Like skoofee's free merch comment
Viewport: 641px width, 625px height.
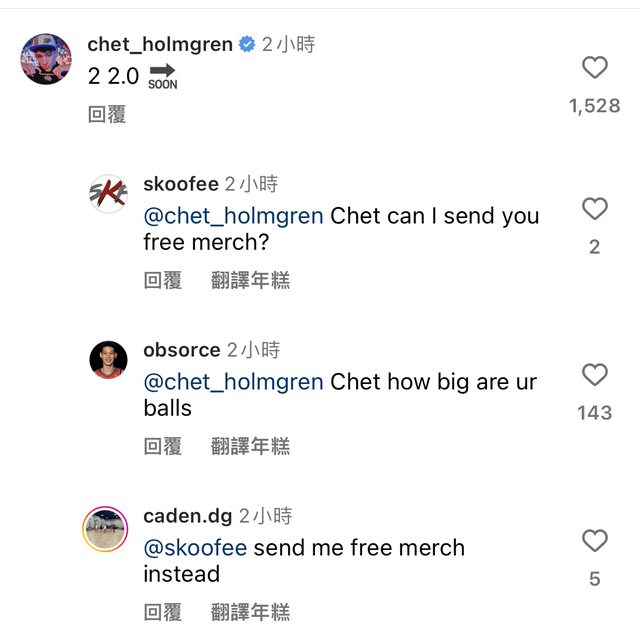tap(595, 209)
